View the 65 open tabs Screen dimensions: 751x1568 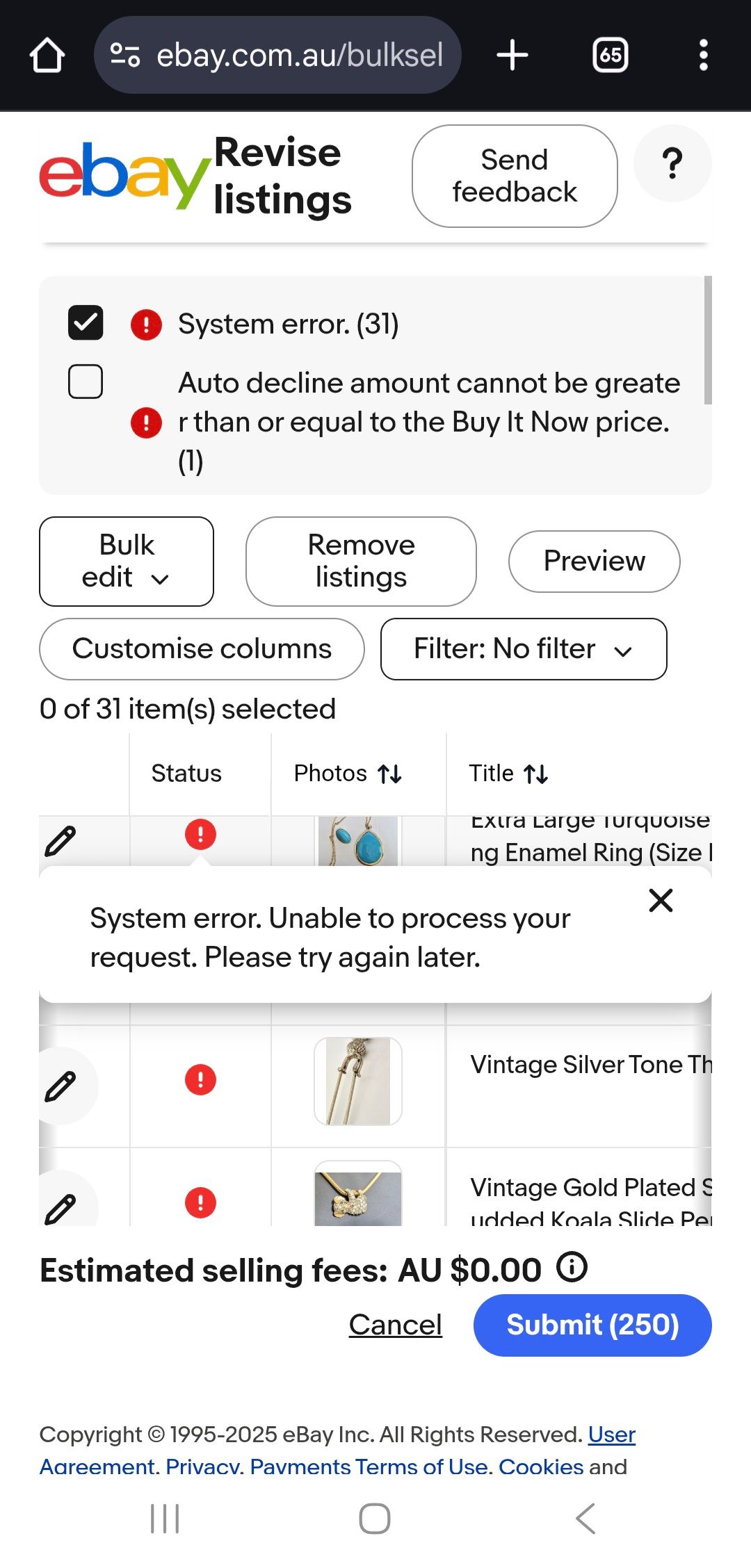tap(610, 56)
